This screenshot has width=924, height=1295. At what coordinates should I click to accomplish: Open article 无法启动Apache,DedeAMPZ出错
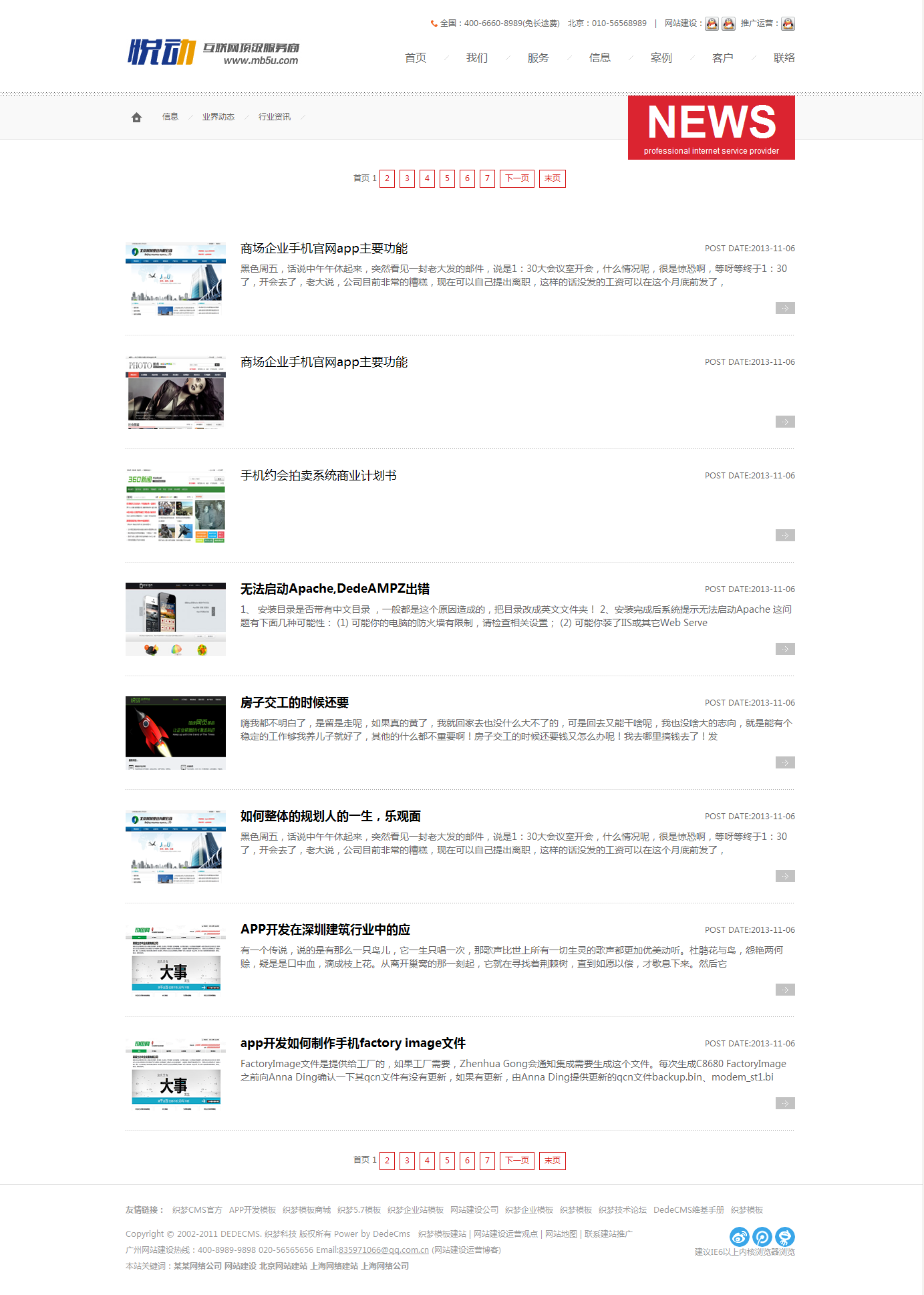pos(335,589)
